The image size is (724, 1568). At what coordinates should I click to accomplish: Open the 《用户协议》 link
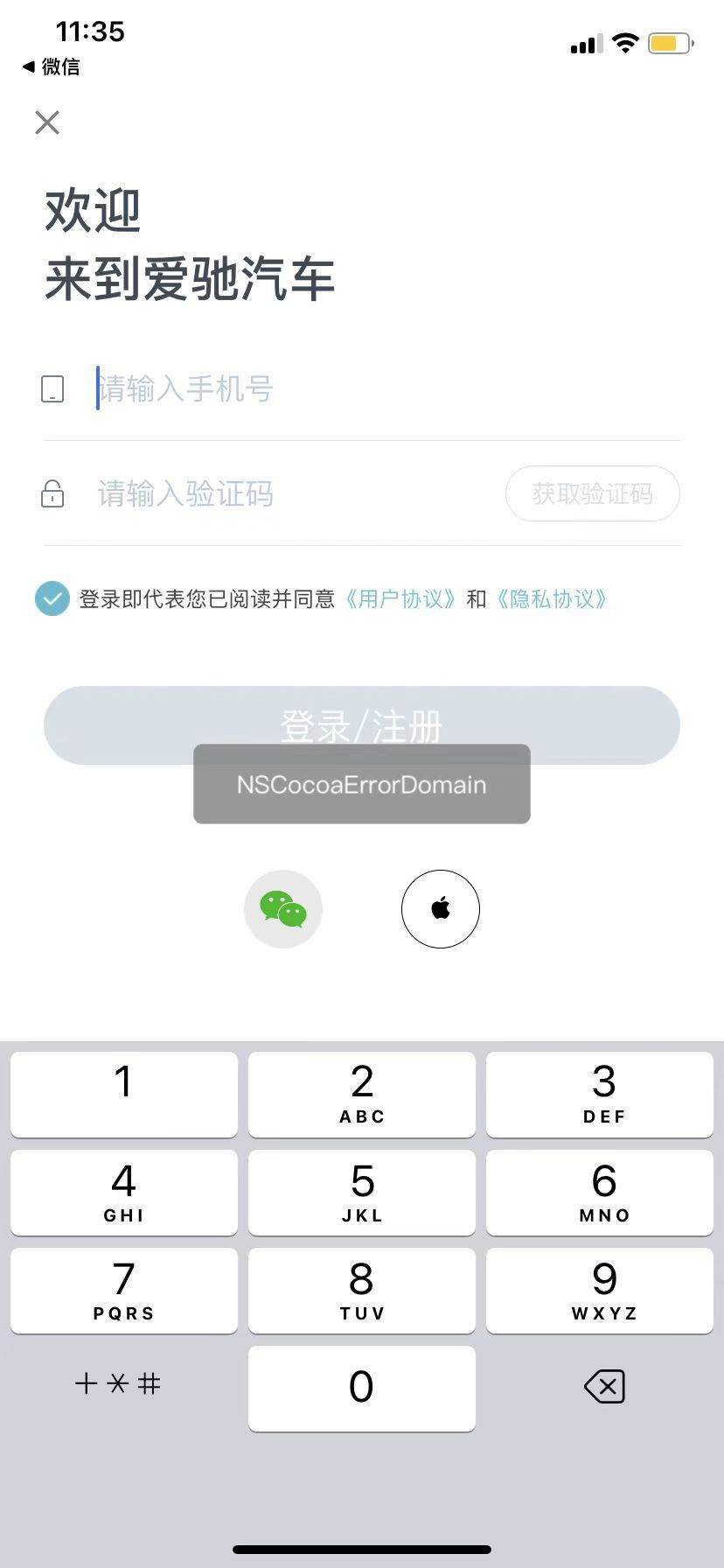click(401, 599)
